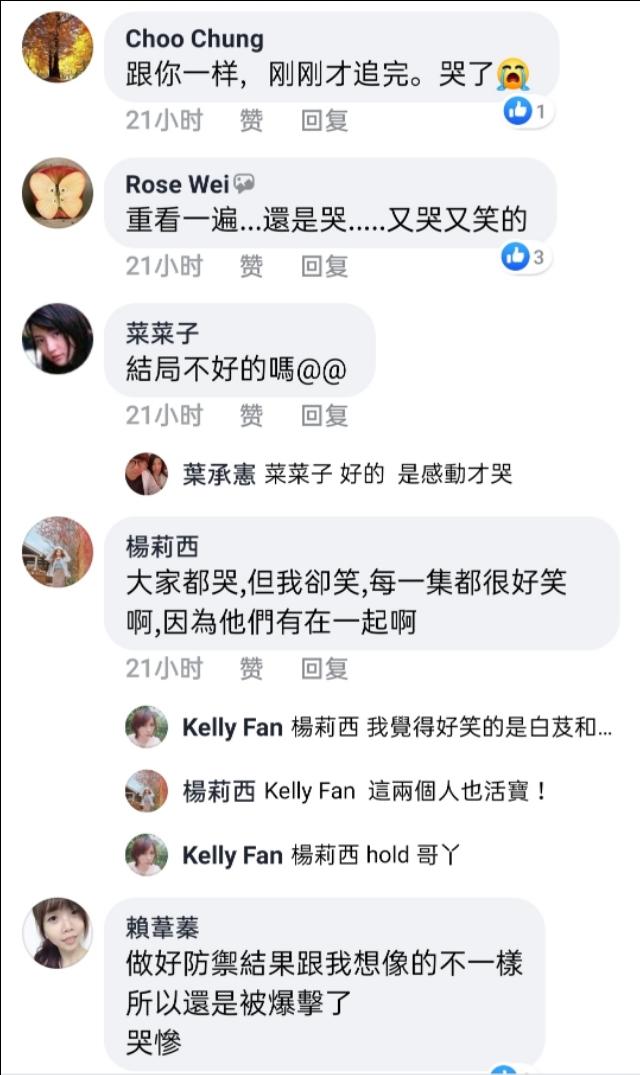The width and height of the screenshot is (640, 1075).
Task: Open Rose Wei's profile avatar
Action: click(x=57, y=193)
